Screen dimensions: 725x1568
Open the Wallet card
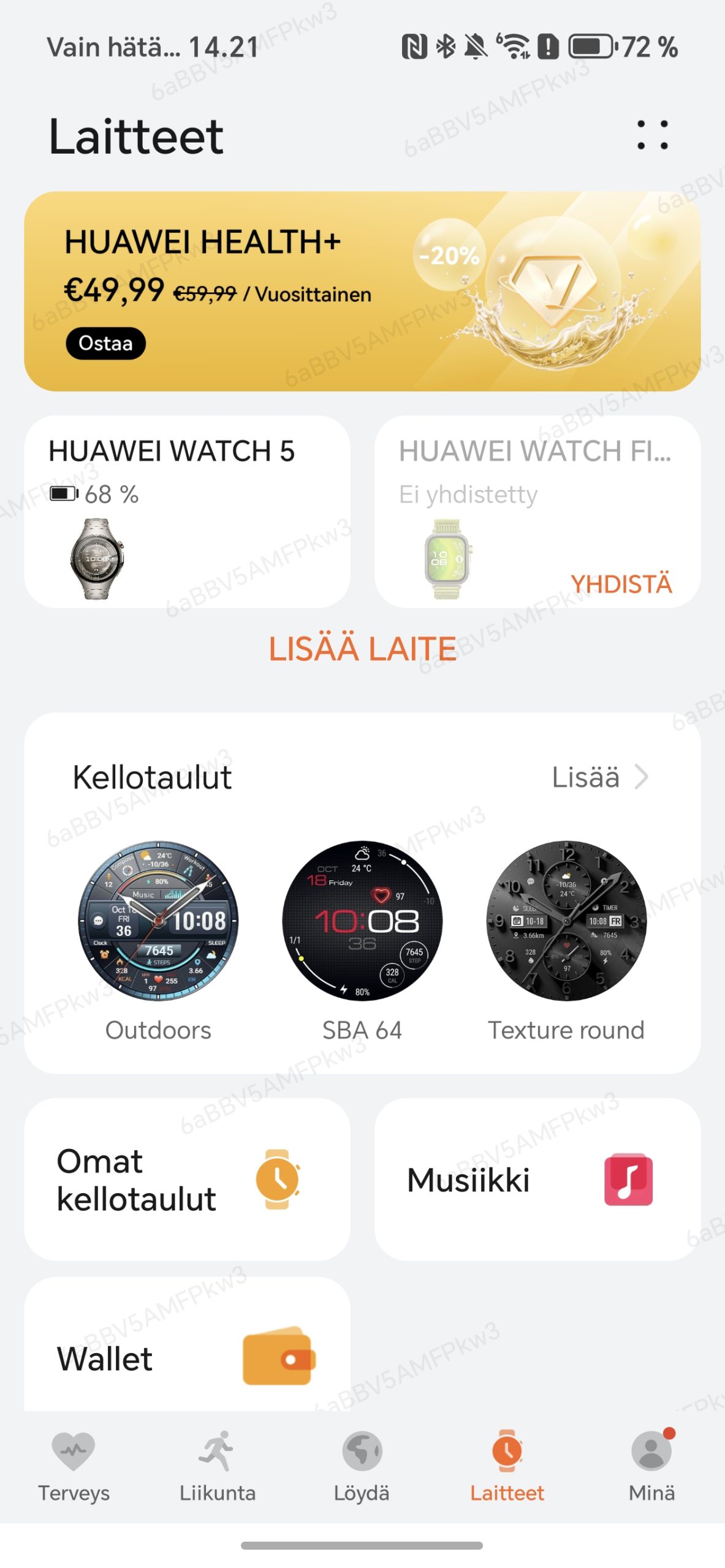tap(187, 1345)
